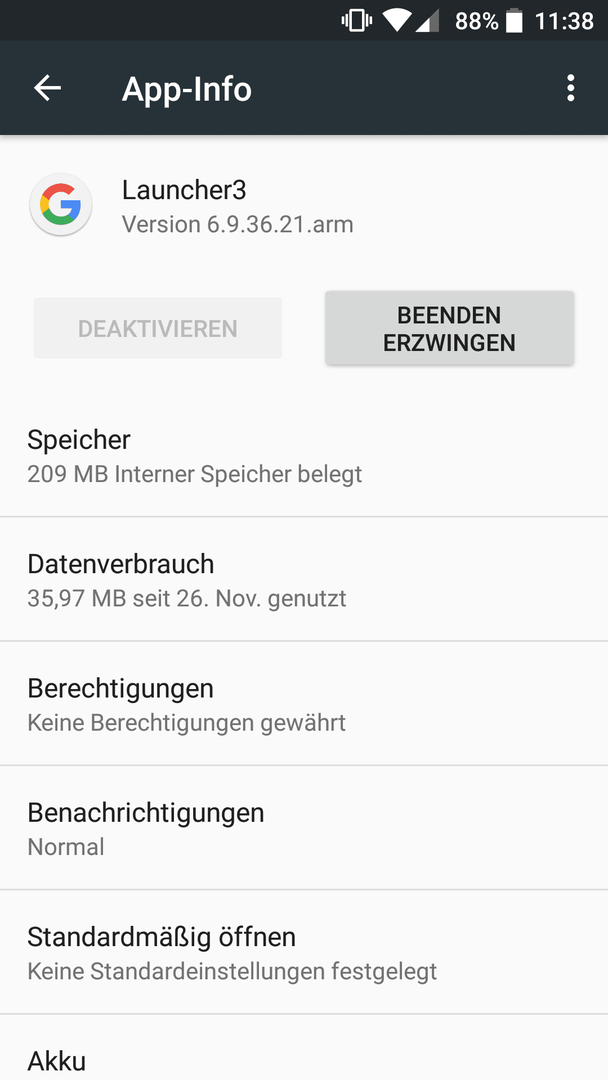The image size is (608, 1080).
Task: Open Standardmäßig öffnen defaults
Action: (x=304, y=953)
